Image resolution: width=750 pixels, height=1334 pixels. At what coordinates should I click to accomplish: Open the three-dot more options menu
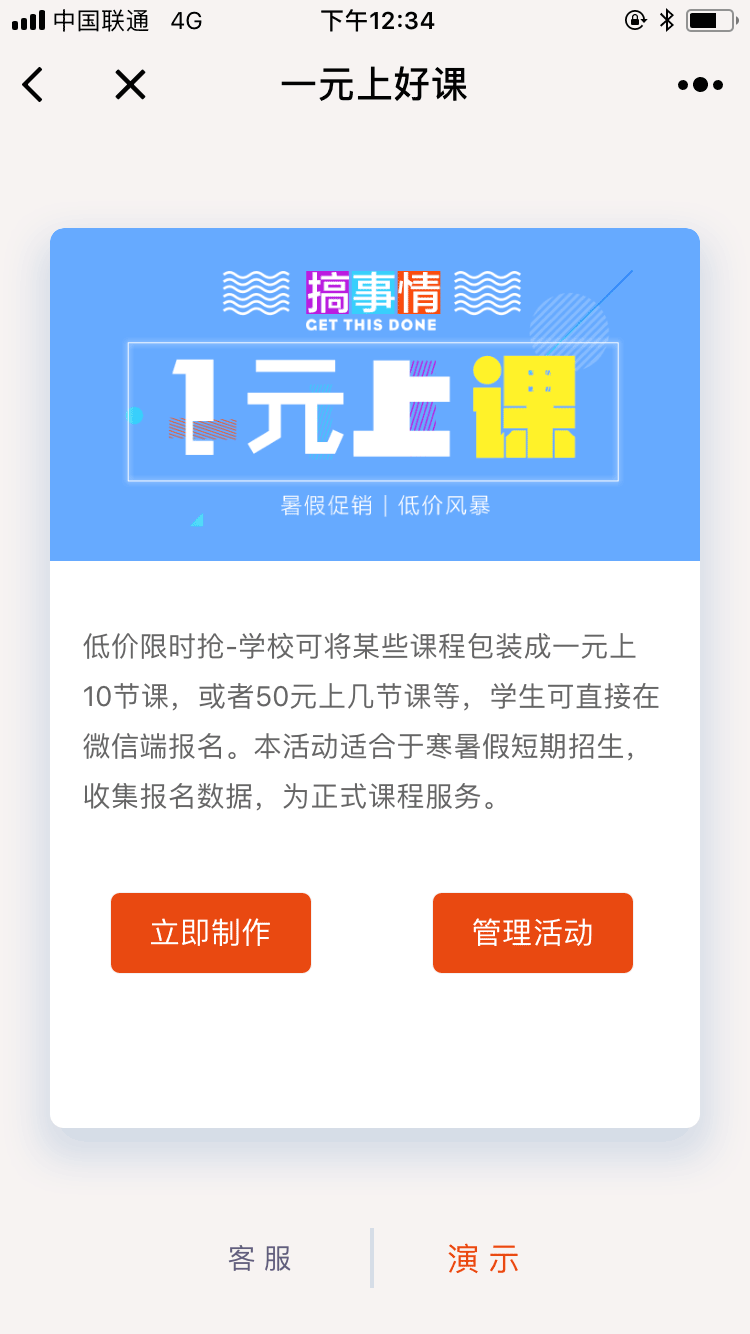pos(700,85)
